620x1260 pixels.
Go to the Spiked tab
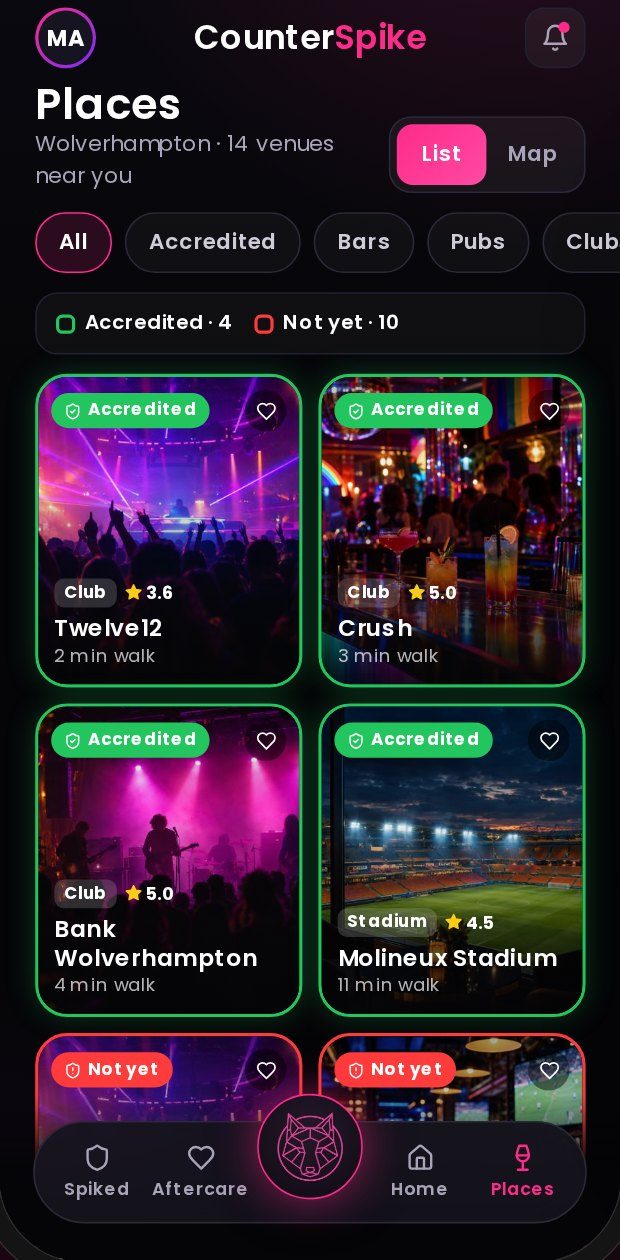pyautogui.click(x=96, y=1172)
